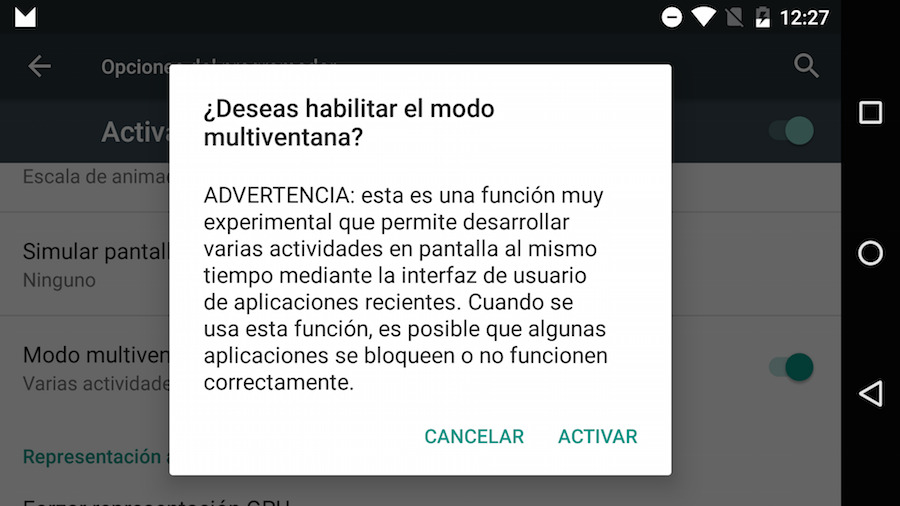900x506 pixels.
Task: Open the search magnifier icon
Action: 806,67
